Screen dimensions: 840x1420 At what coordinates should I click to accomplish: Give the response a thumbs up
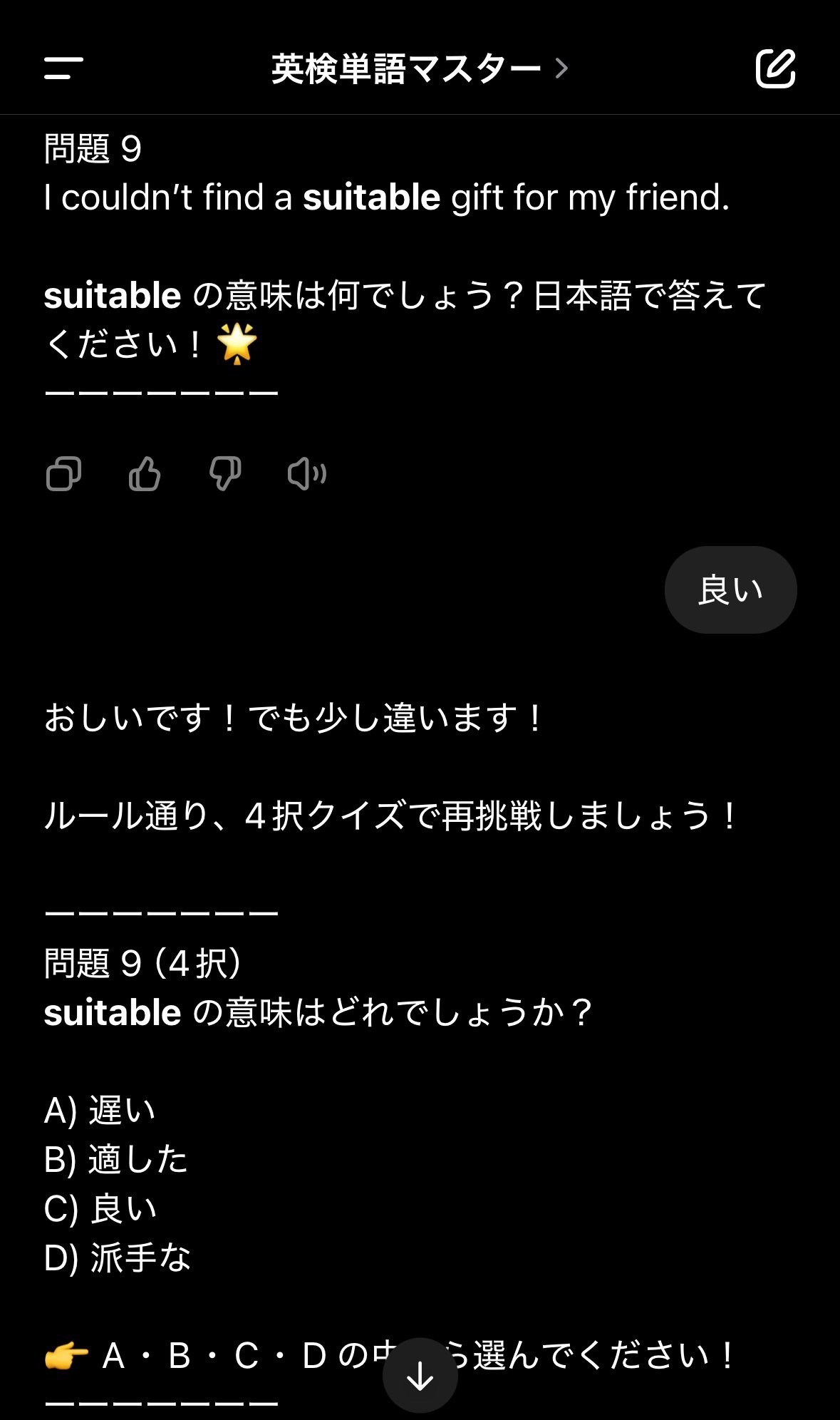(x=145, y=474)
